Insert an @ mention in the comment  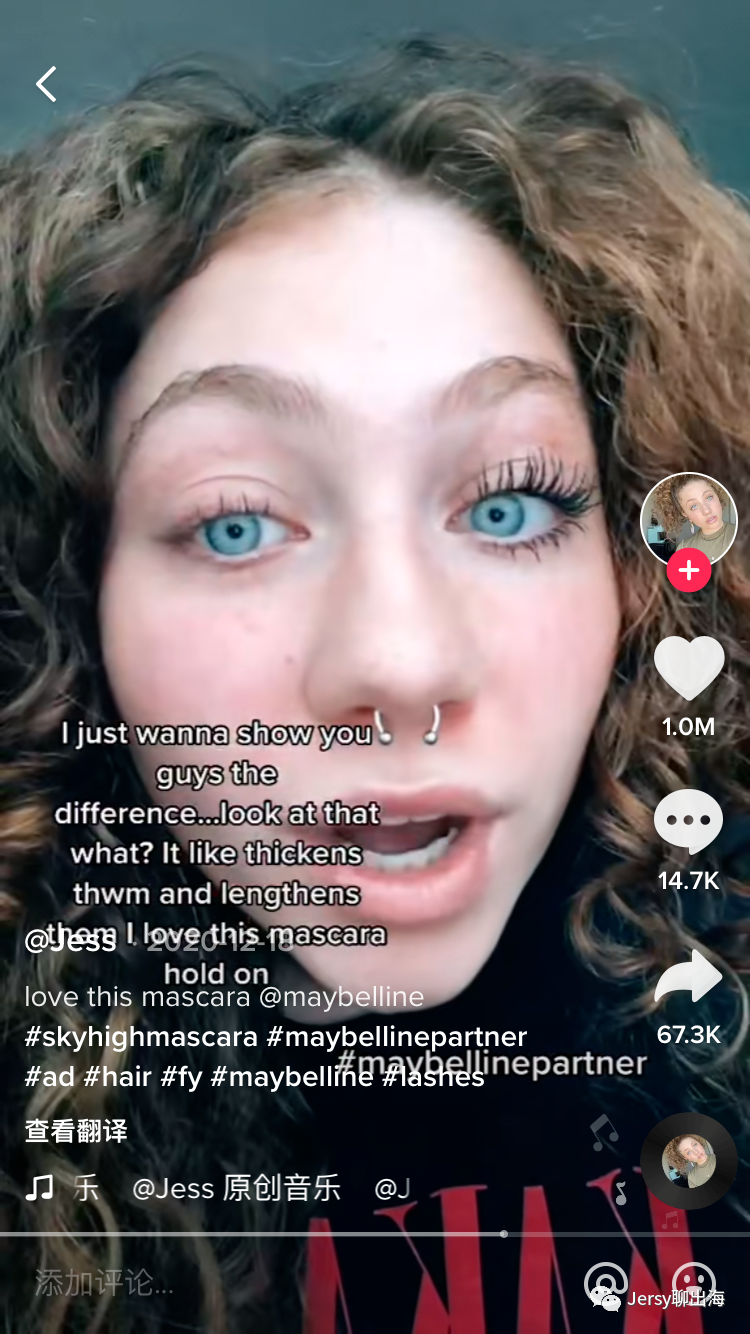[x=606, y=1281]
